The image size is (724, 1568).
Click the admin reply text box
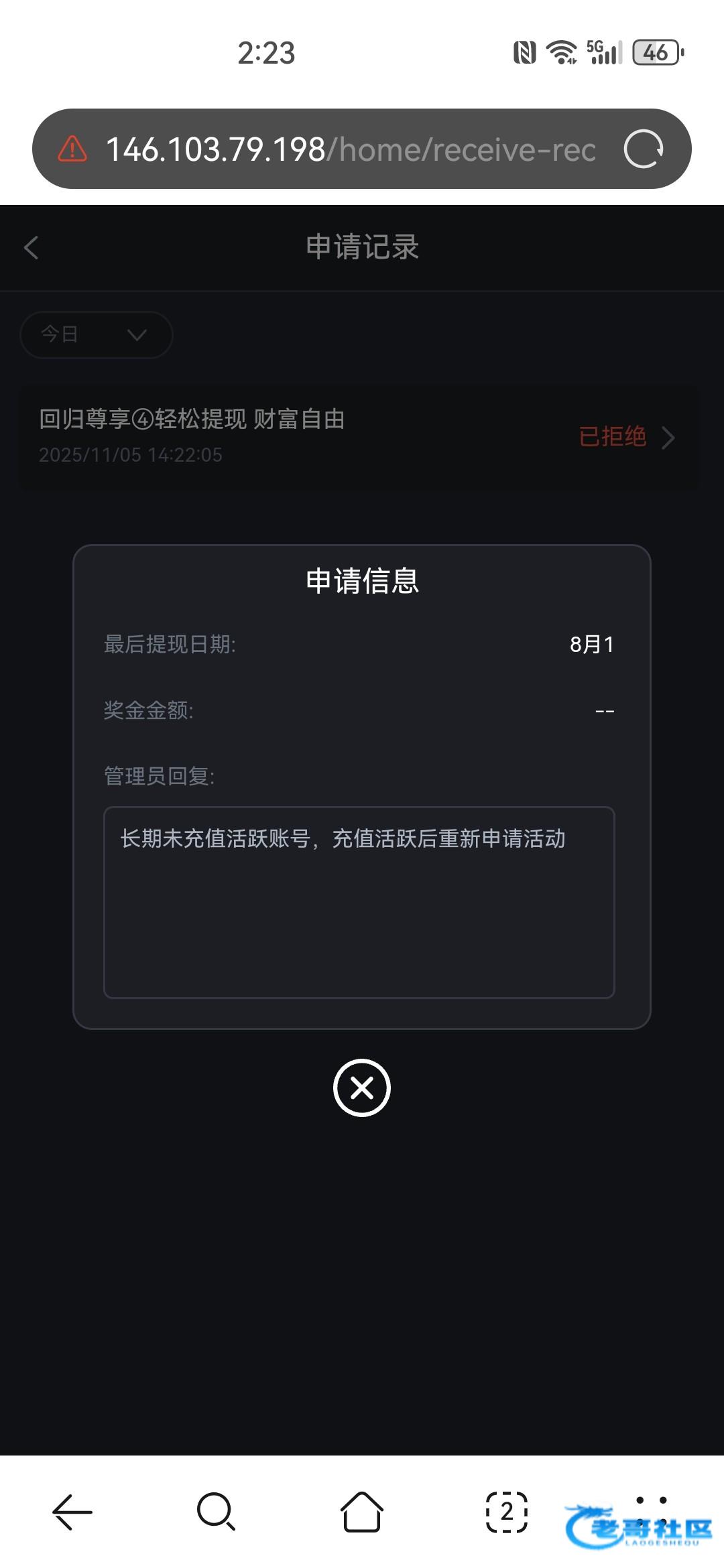[x=359, y=903]
